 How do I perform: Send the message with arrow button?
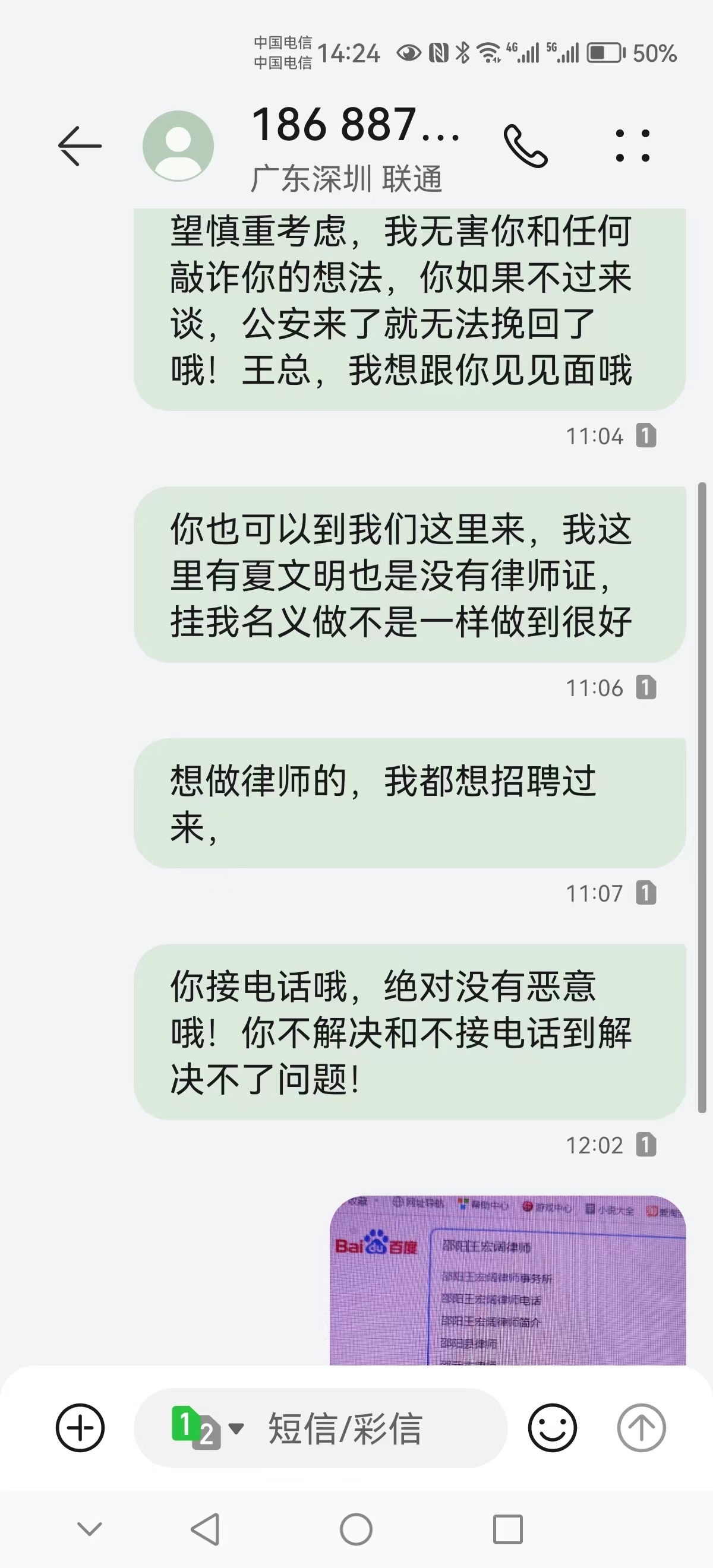pos(641,1427)
